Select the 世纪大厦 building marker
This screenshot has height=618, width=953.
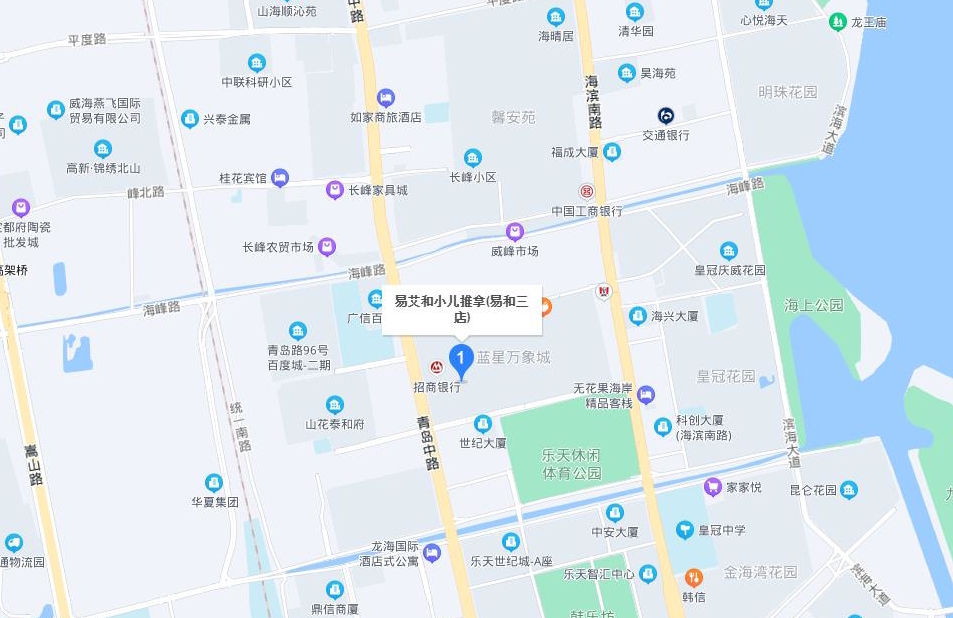[483, 423]
